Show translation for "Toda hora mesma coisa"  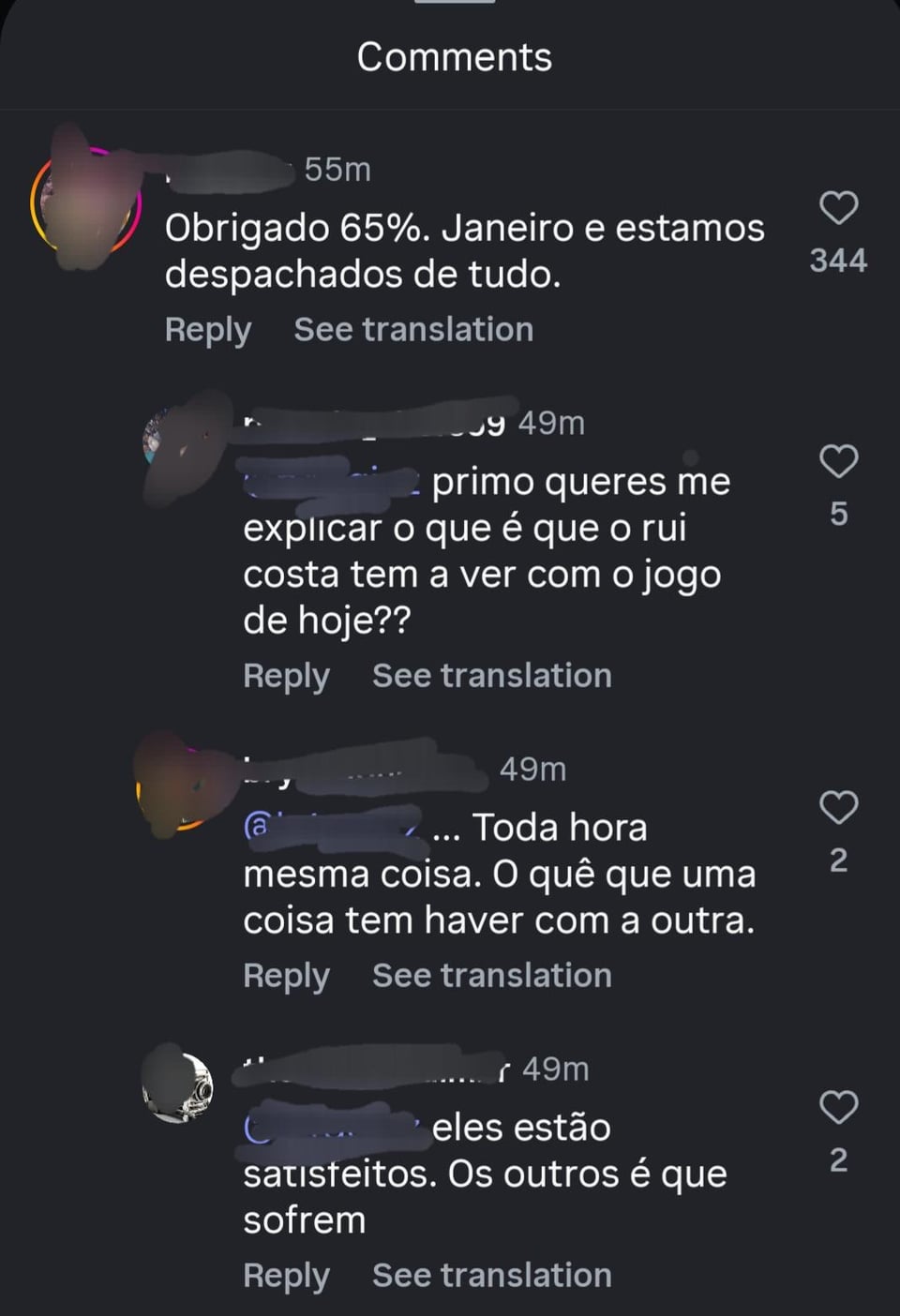click(491, 976)
